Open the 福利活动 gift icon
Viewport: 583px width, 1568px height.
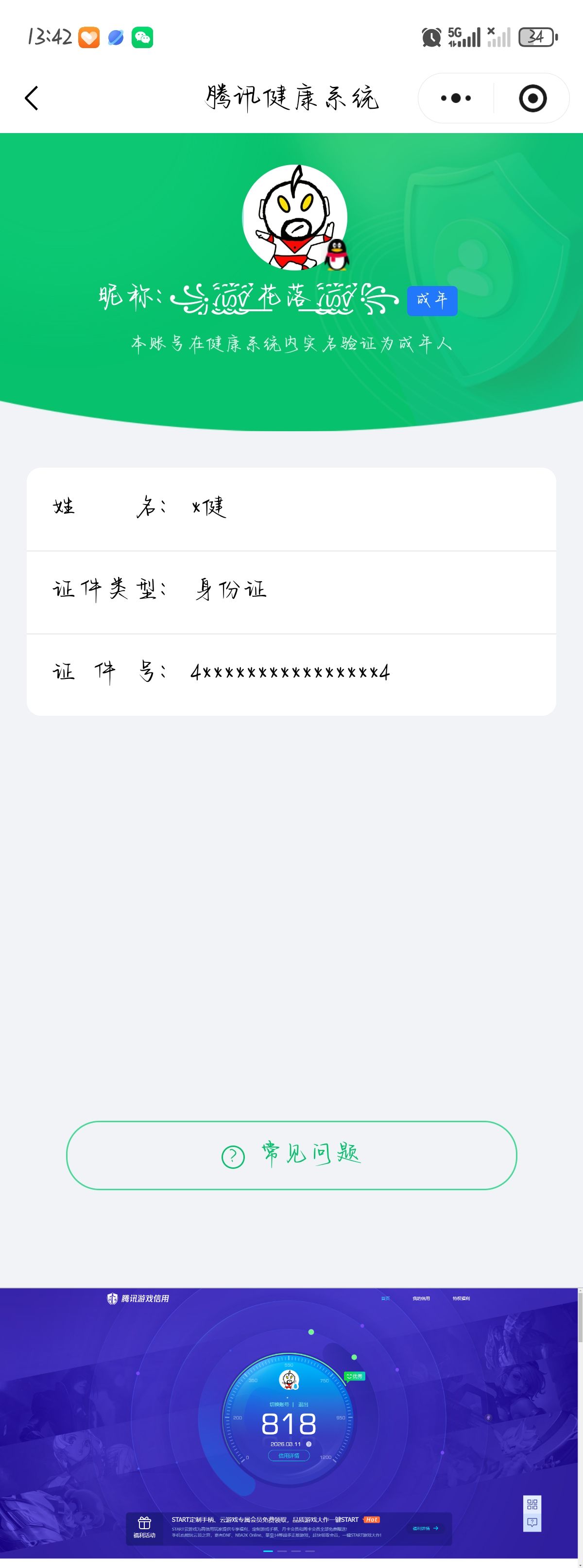[145, 1523]
